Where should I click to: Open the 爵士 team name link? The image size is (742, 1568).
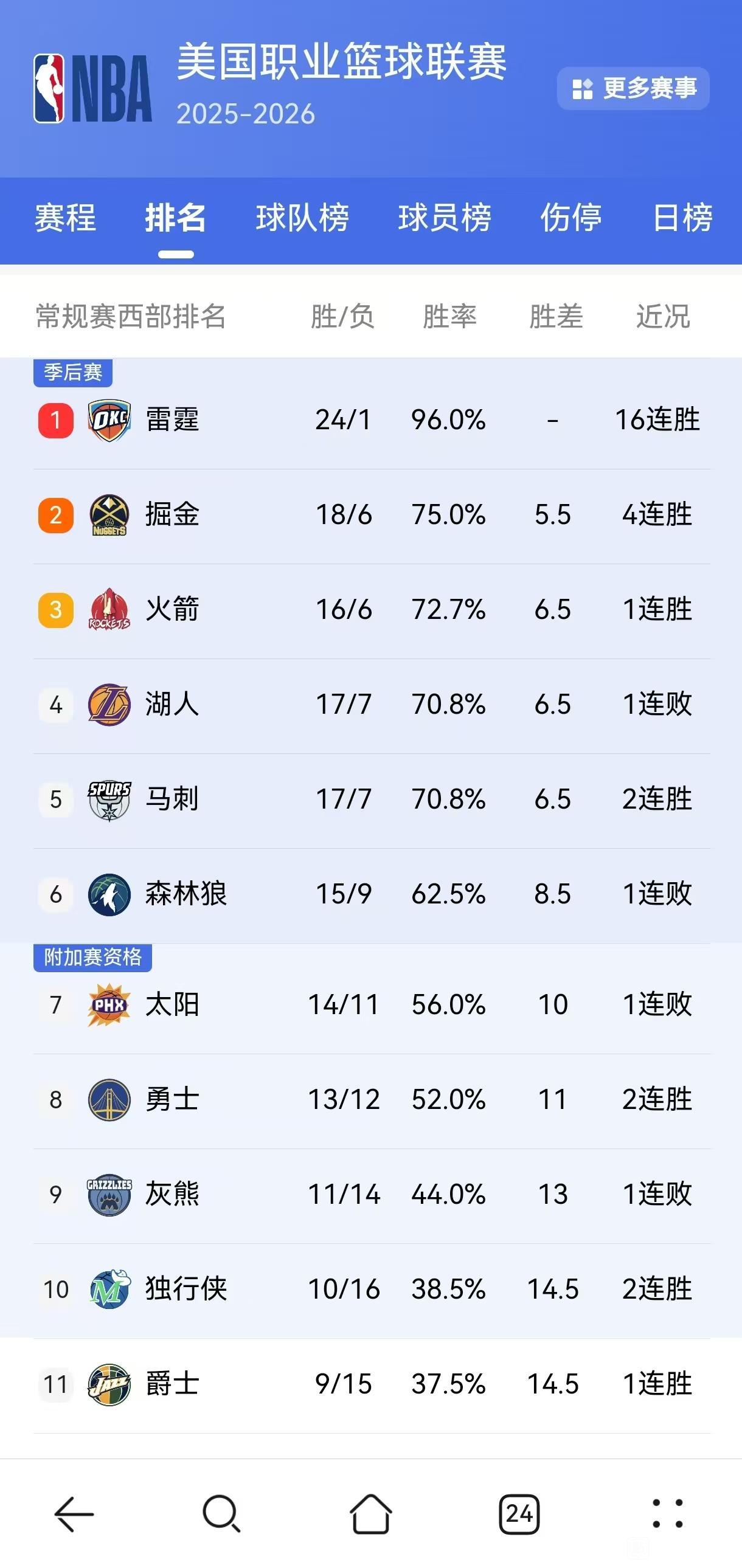point(172,1385)
